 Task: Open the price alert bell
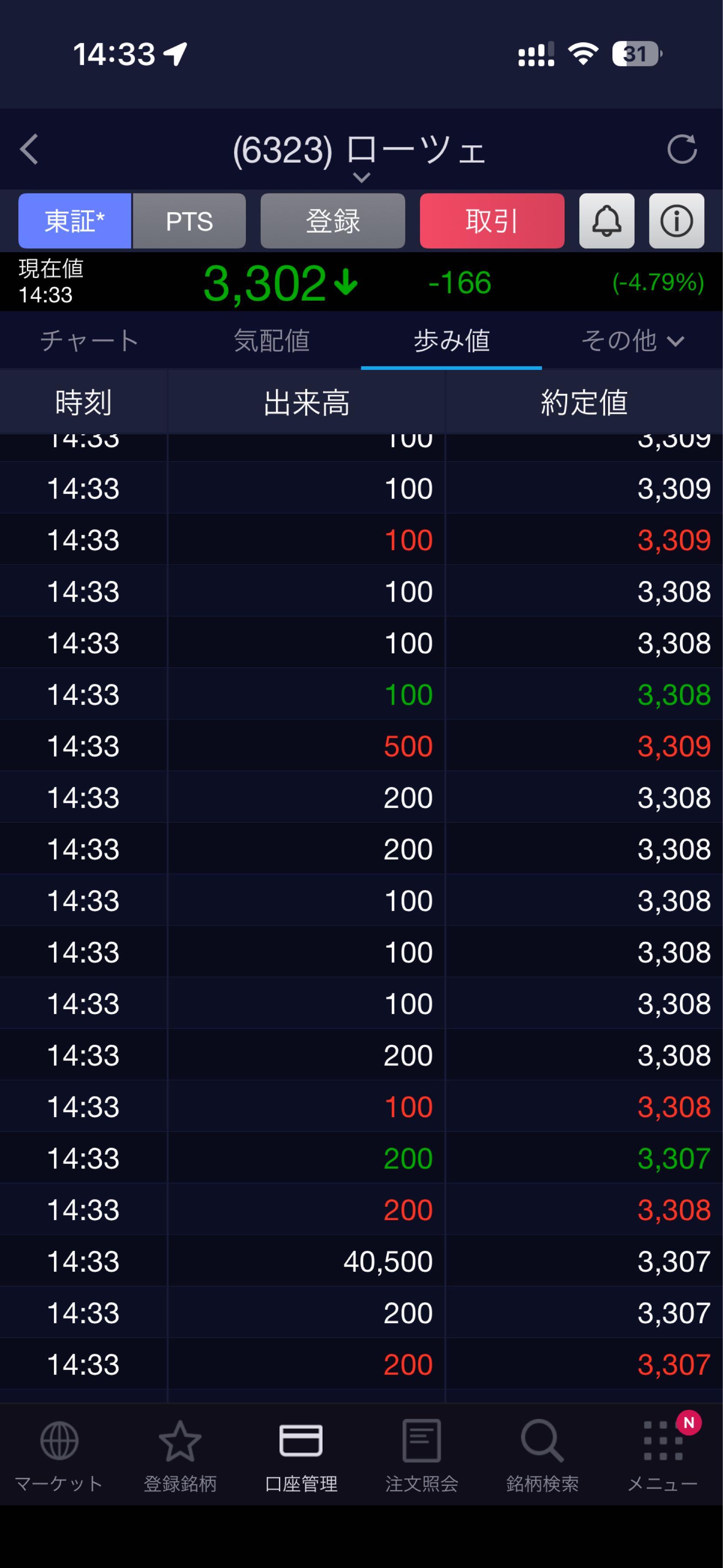(x=606, y=221)
